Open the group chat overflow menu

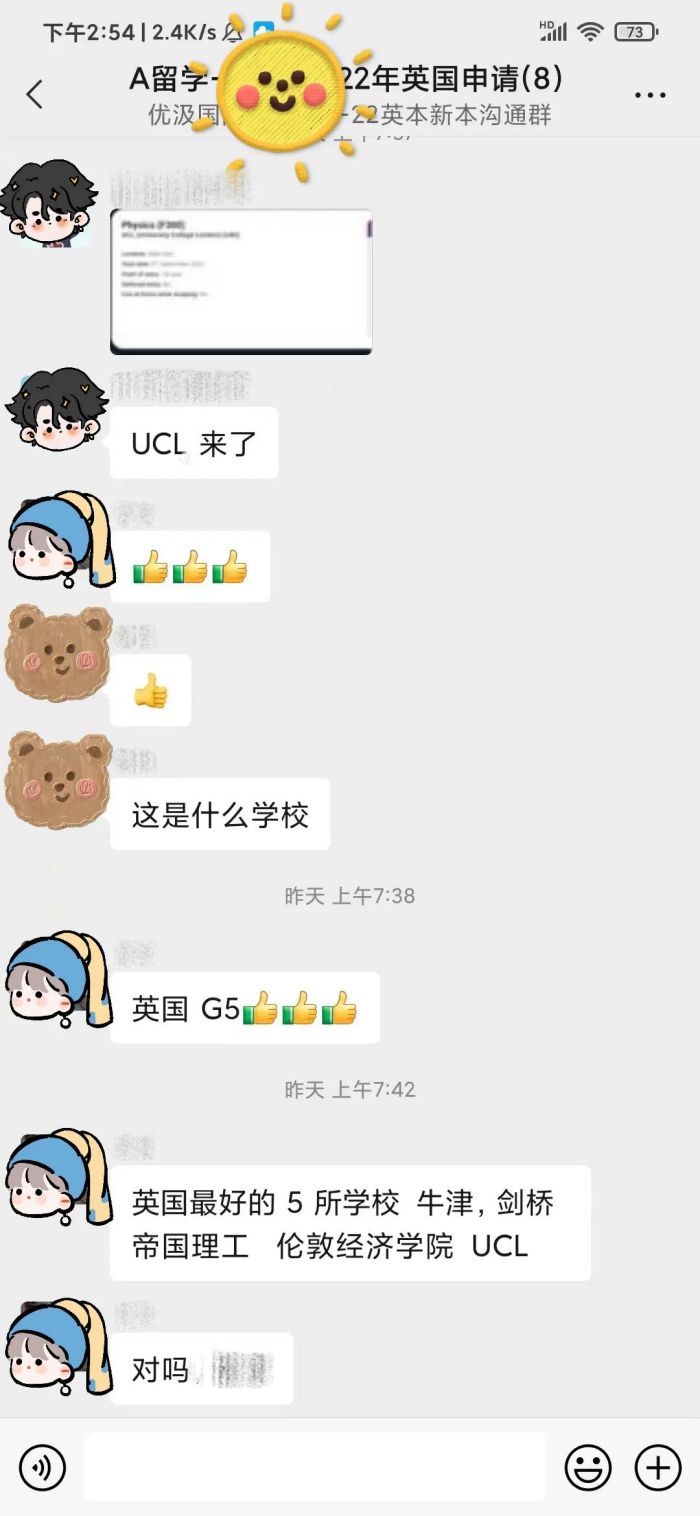650,95
